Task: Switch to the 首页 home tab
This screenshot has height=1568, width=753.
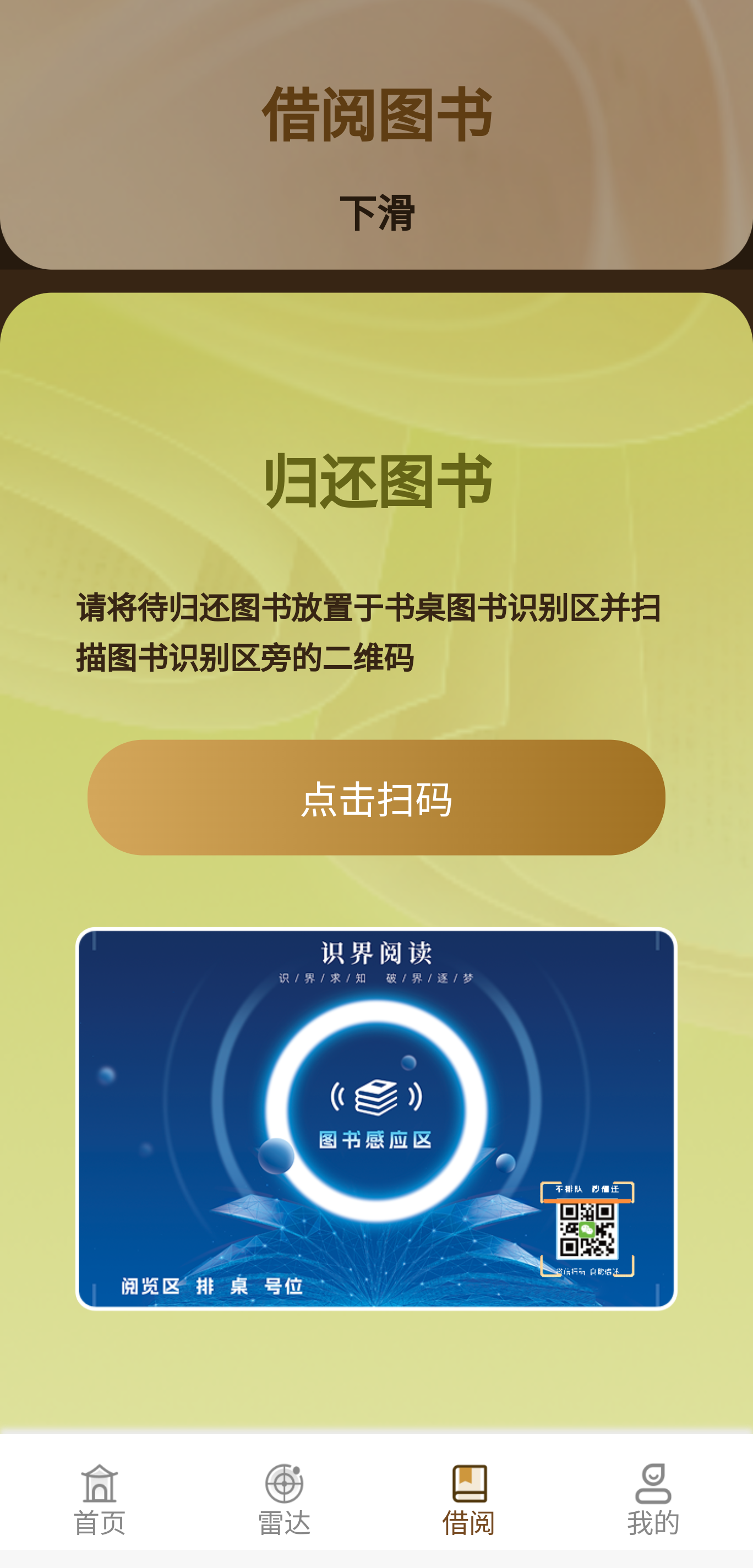Action: click(99, 1499)
